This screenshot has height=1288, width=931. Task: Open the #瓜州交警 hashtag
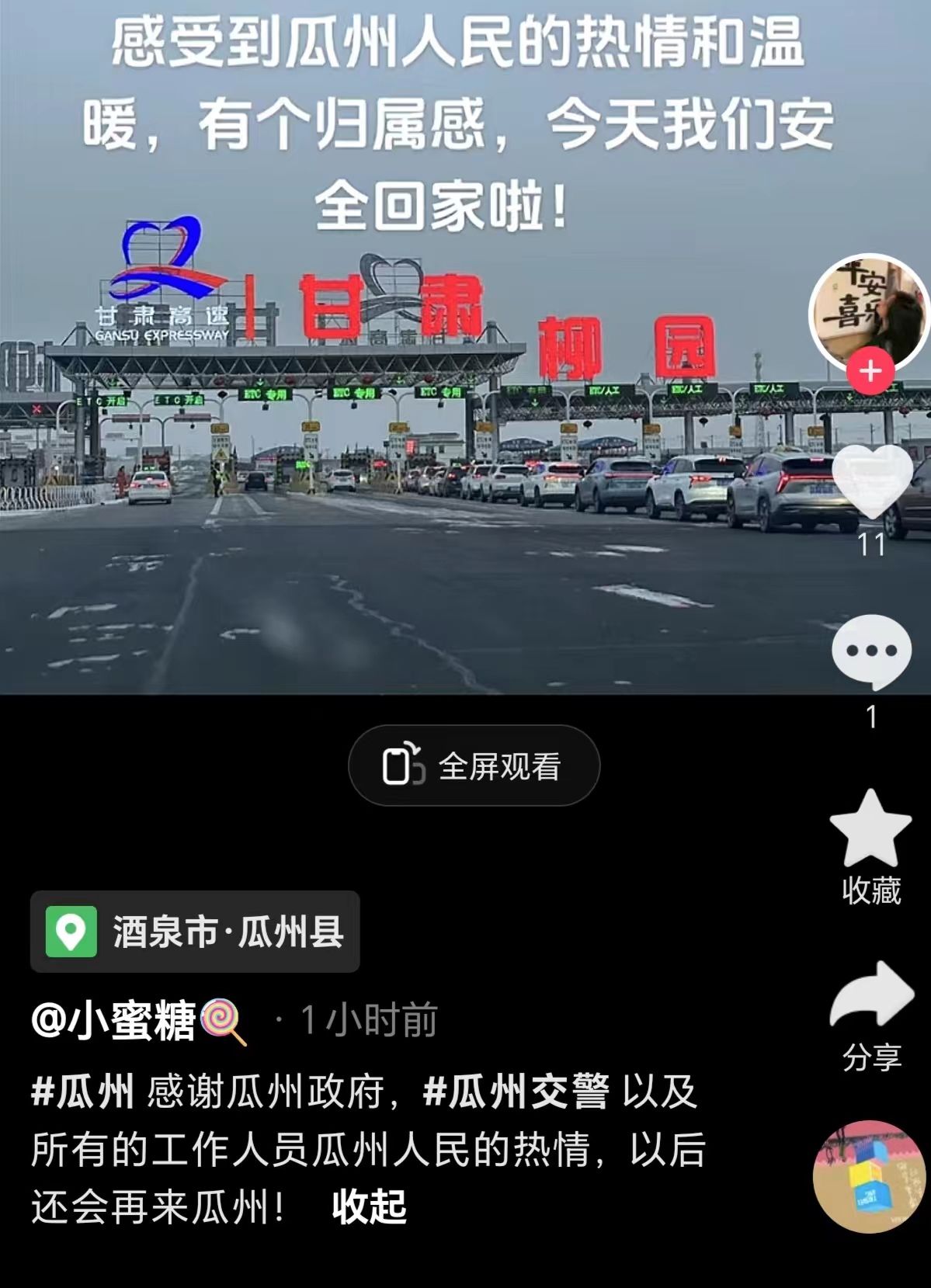tap(516, 1092)
